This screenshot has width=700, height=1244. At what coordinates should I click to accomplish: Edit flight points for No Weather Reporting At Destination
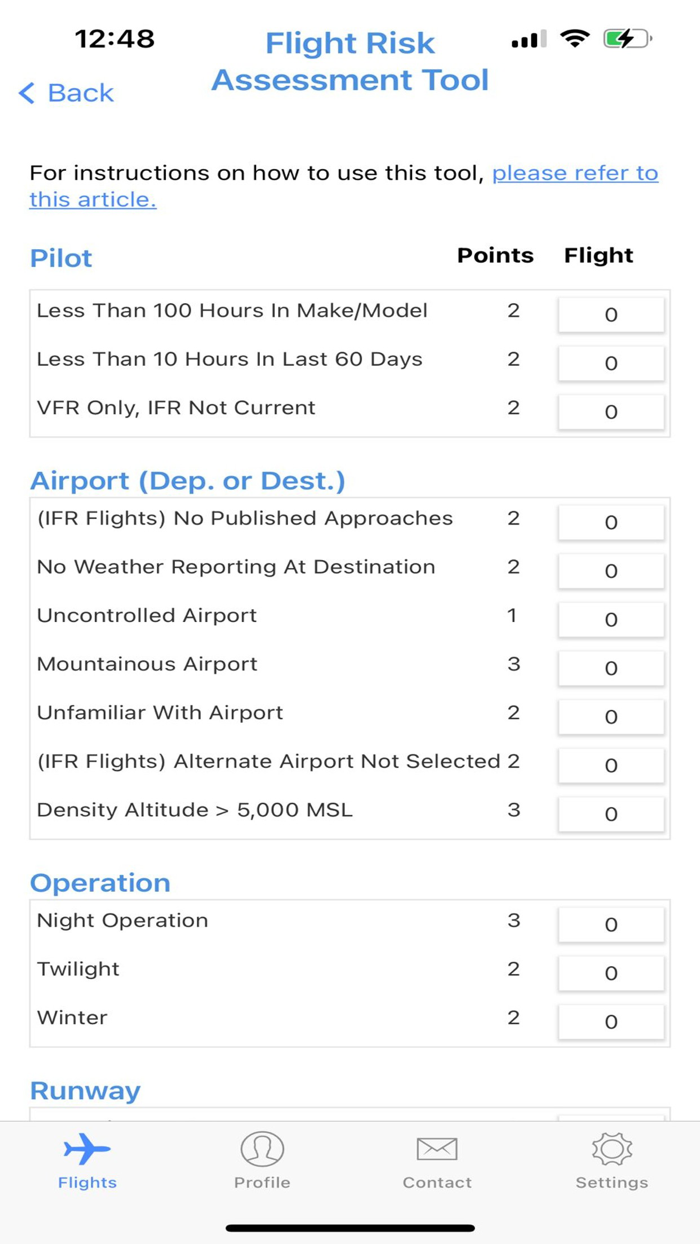pyautogui.click(x=611, y=571)
